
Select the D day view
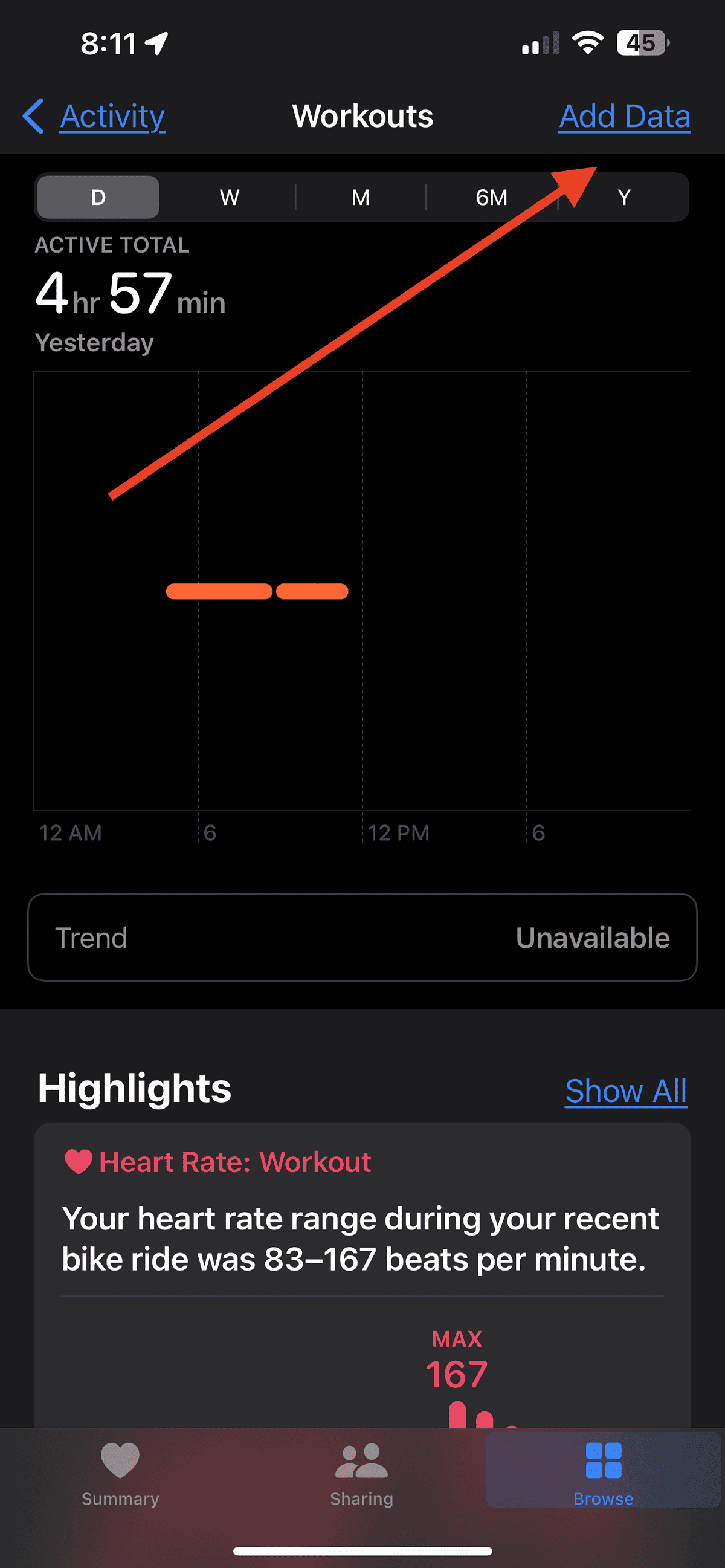pyautogui.click(x=98, y=197)
